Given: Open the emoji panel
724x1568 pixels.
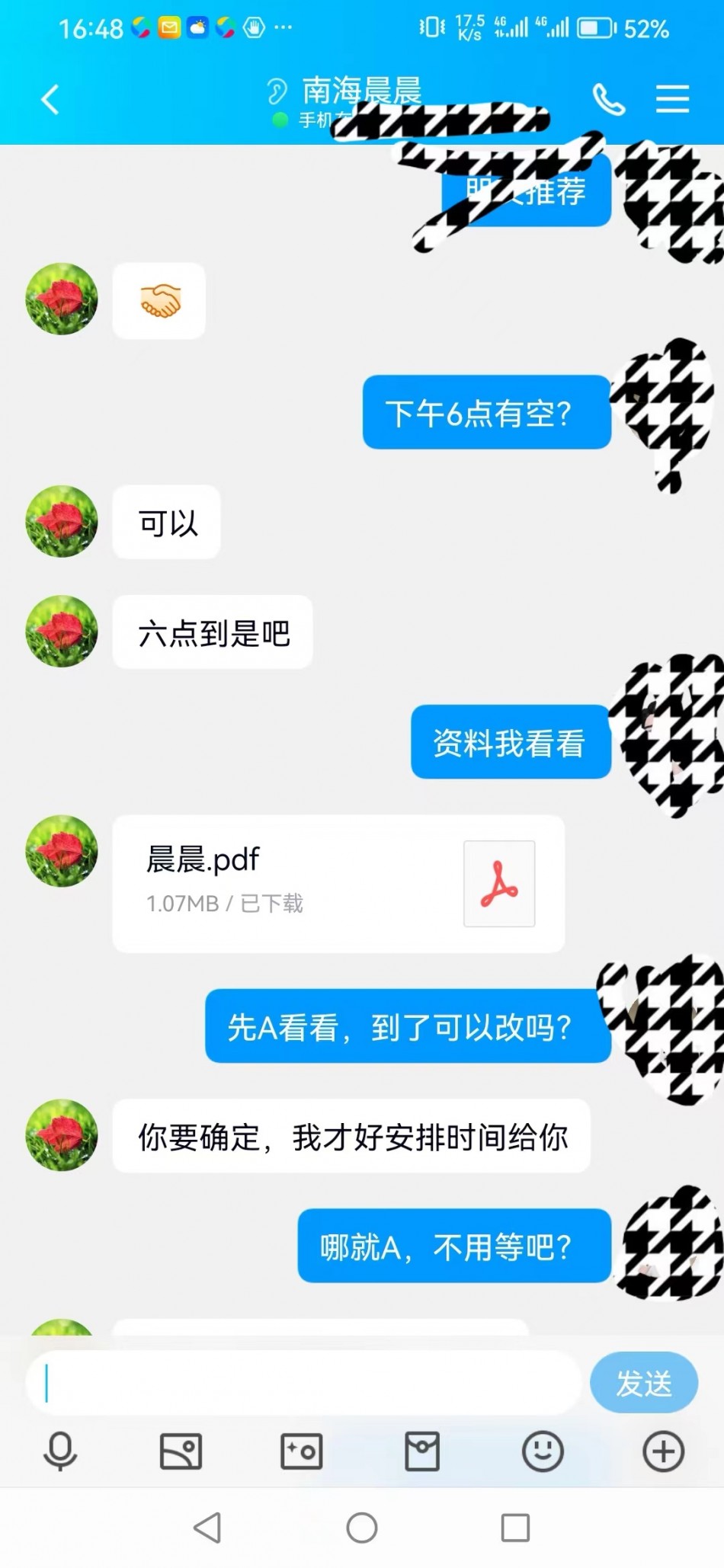Looking at the screenshot, I should coord(543,1451).
